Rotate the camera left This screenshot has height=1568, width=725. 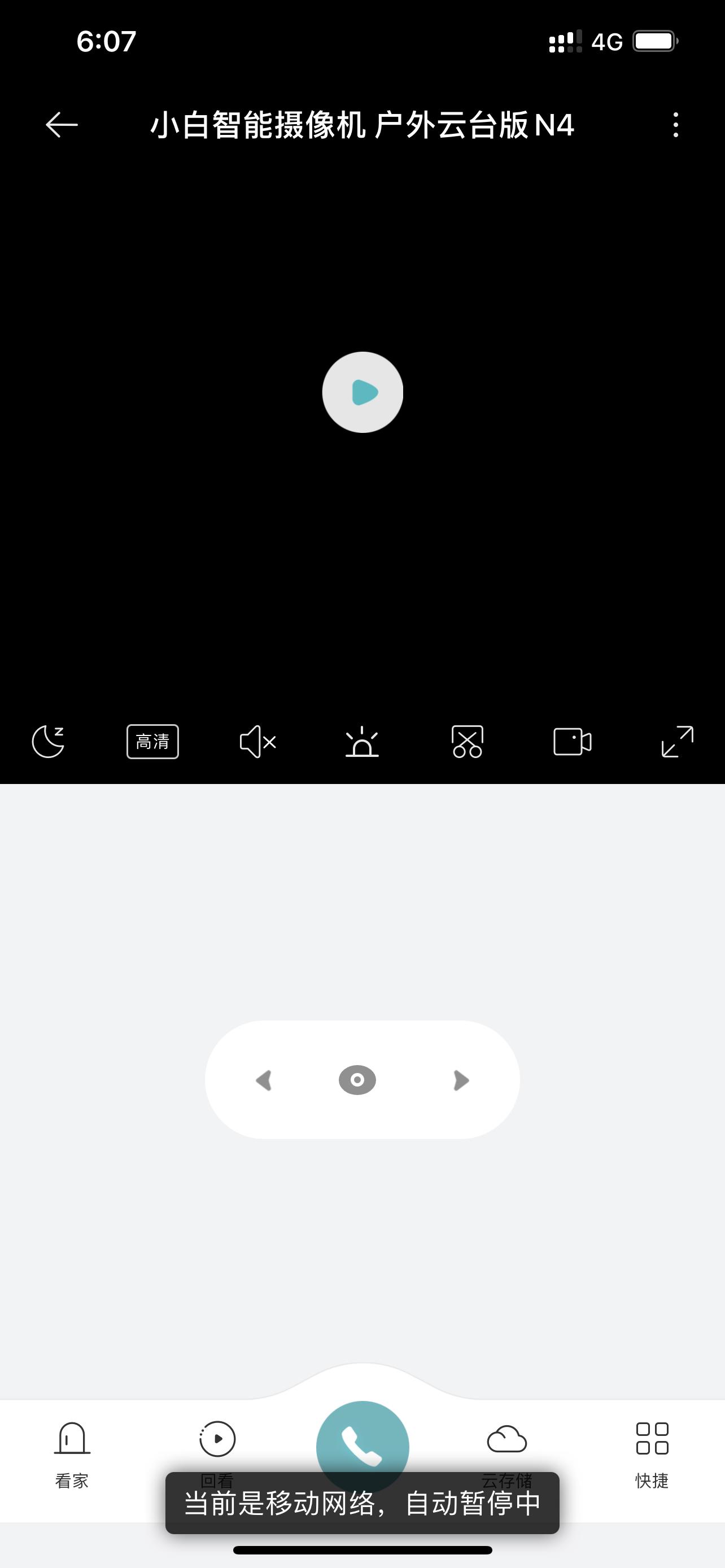(264, 1080)
